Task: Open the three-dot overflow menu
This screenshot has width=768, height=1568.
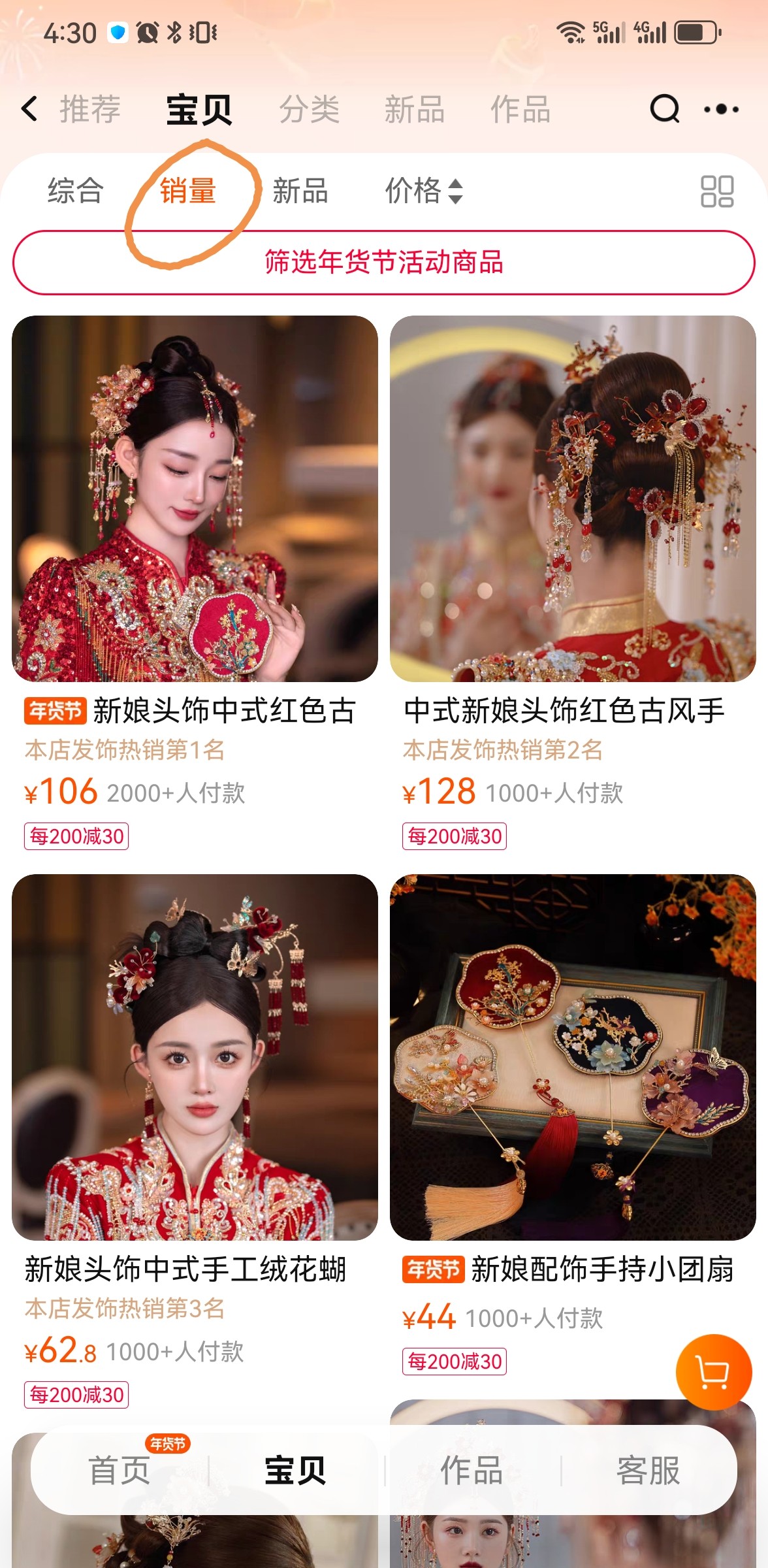Action: pos(722,109)
